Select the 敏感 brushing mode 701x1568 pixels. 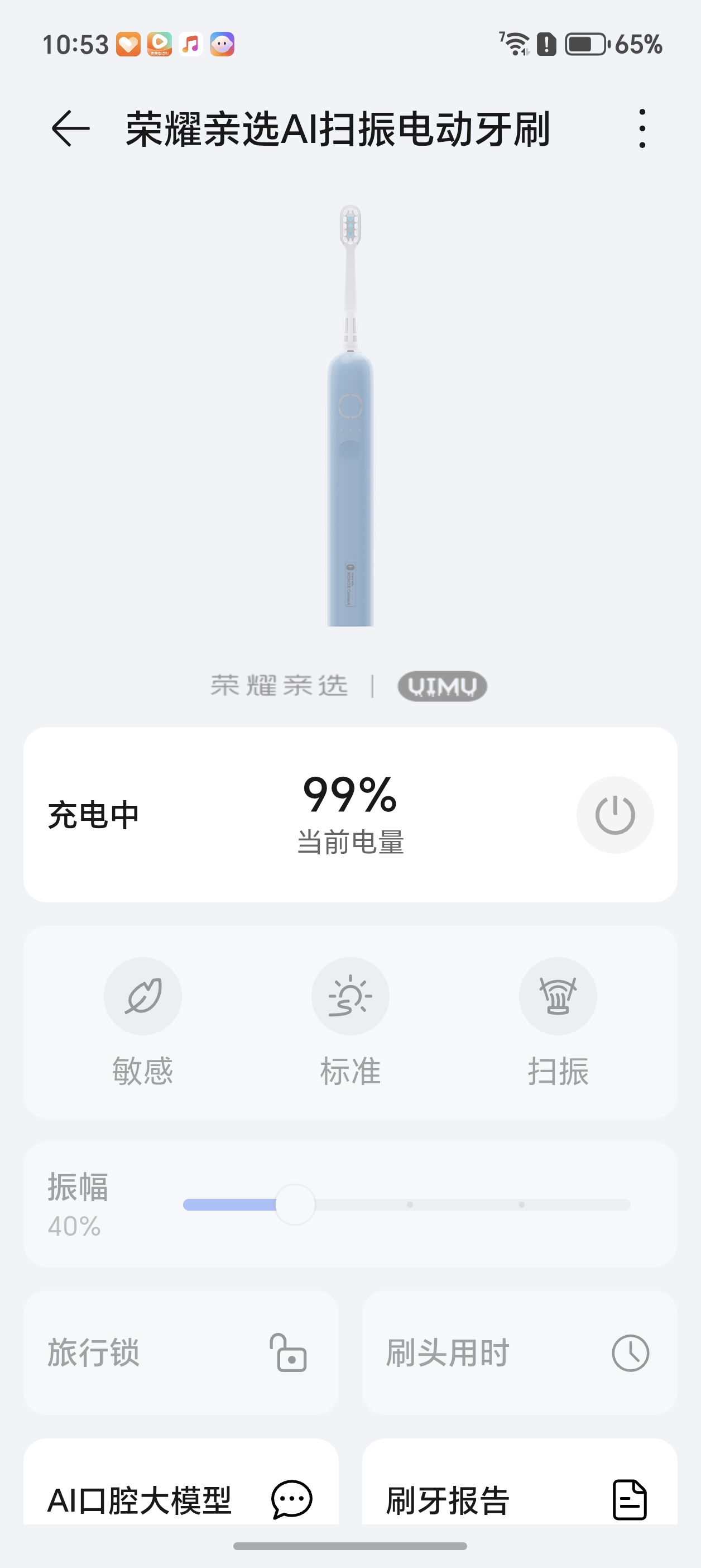(142, 996)
